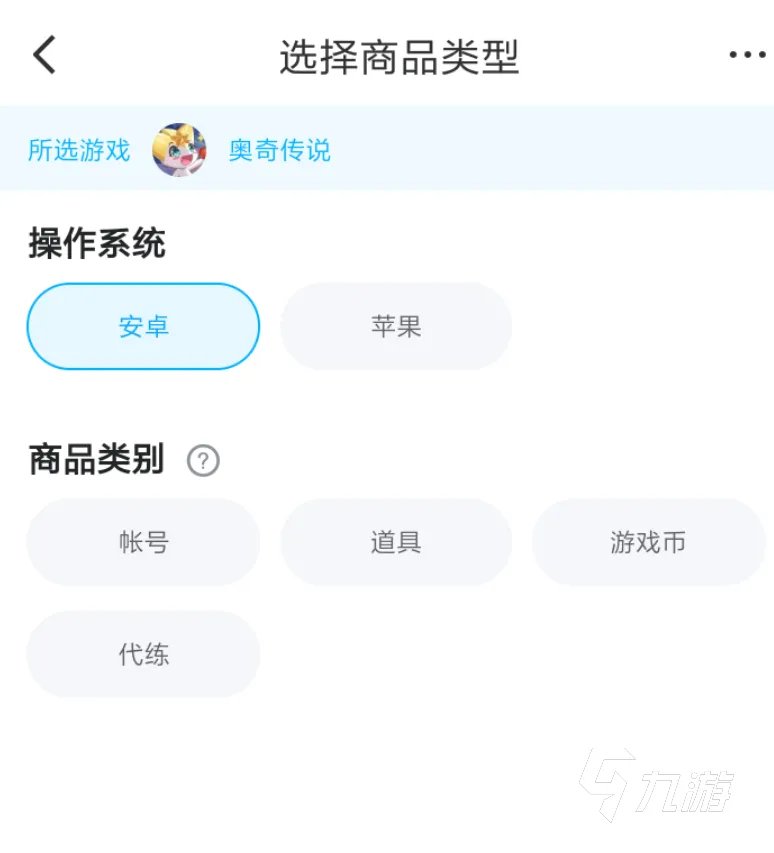This screenshot has width=774, height=853.
Task: Tap the circular character icon beside 所选游戏
Action: 178,150
